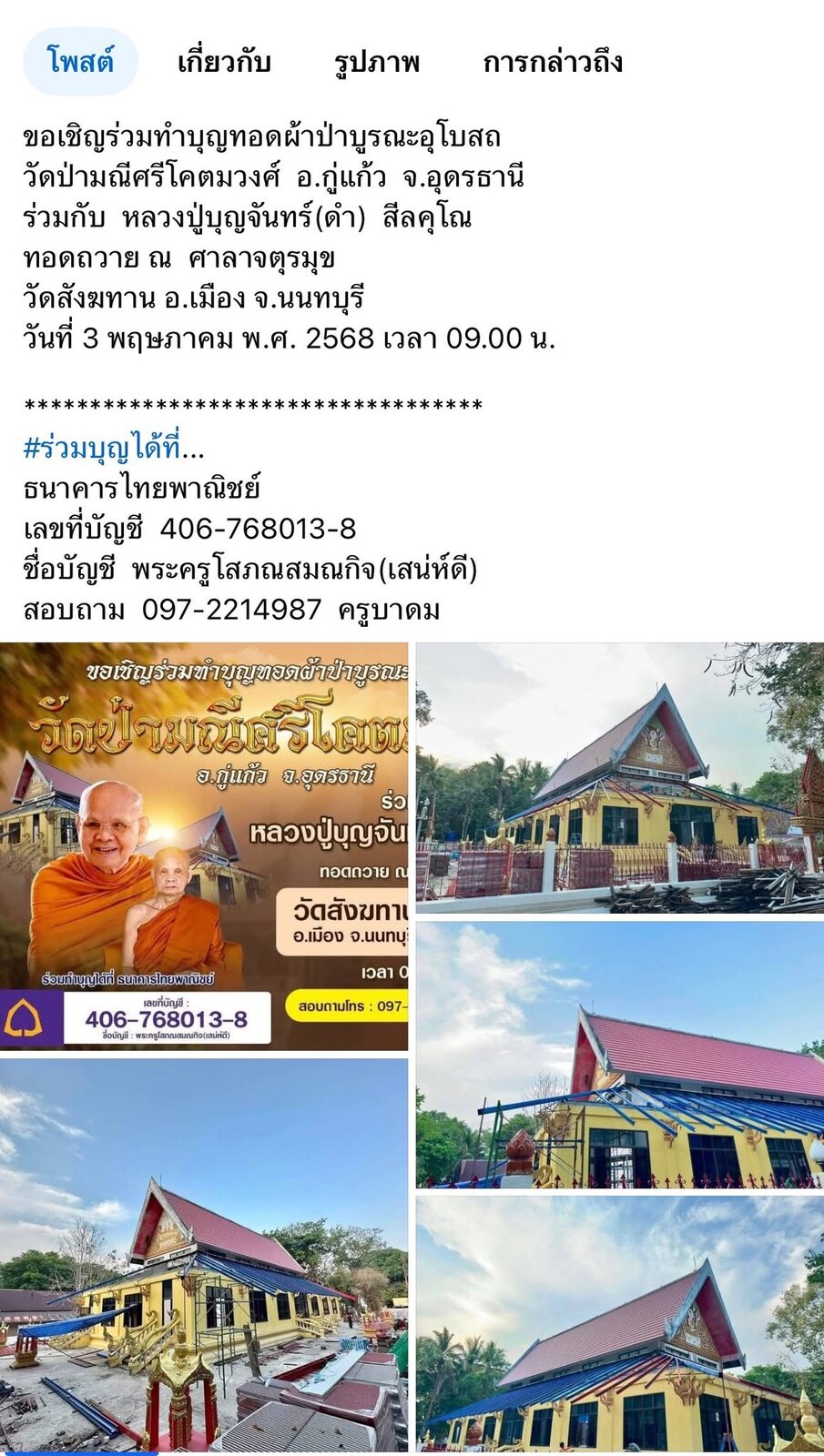Viewport: 824px width, 1456px height.
Task: Open the orange poster photo with two monks
Action: pyautogui.click(x=204, y=846)
